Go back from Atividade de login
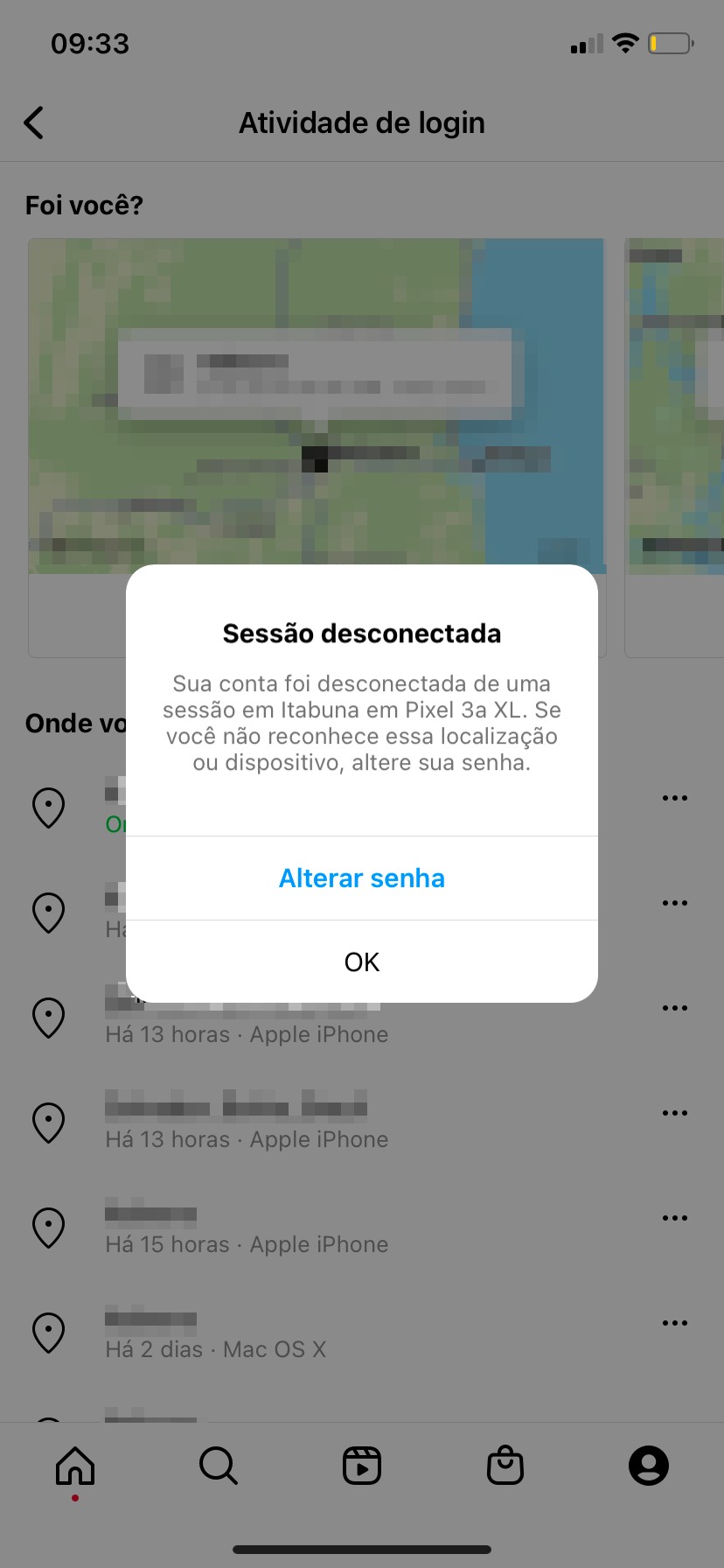Viewport: 724px width, 1568px height. click(34, 123)
